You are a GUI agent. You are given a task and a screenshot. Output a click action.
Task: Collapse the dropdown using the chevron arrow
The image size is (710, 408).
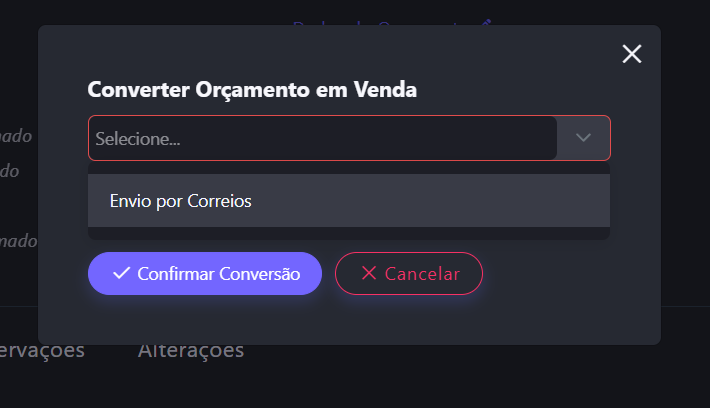coord(583,138)
